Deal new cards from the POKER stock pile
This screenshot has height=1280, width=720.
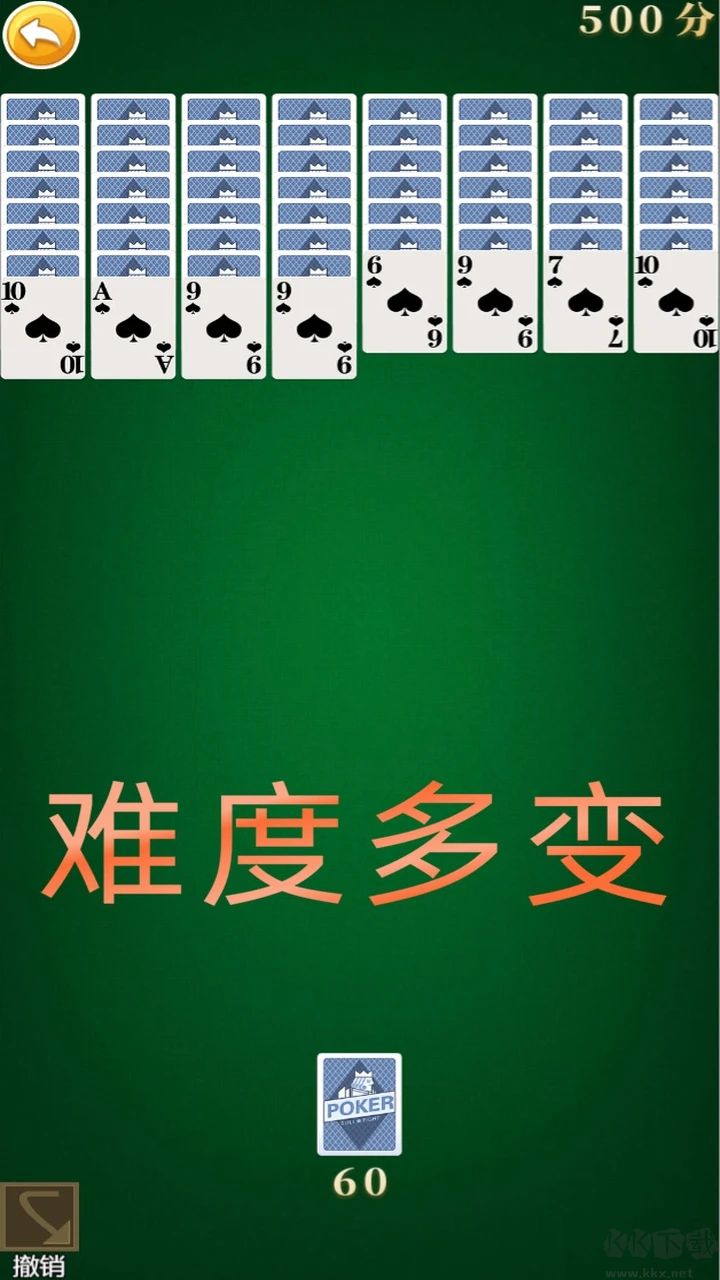[359, 1104]
